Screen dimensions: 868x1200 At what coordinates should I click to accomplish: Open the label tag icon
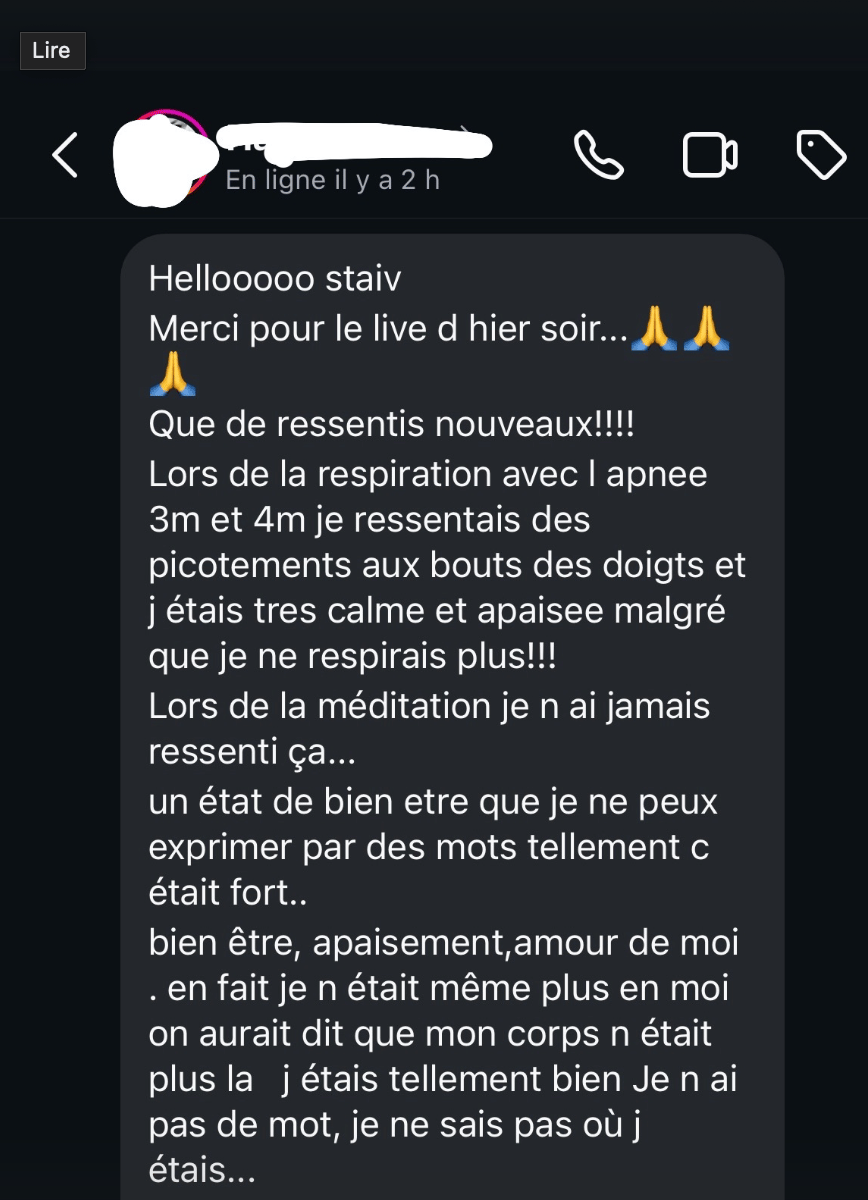click(x=821, y=155)
